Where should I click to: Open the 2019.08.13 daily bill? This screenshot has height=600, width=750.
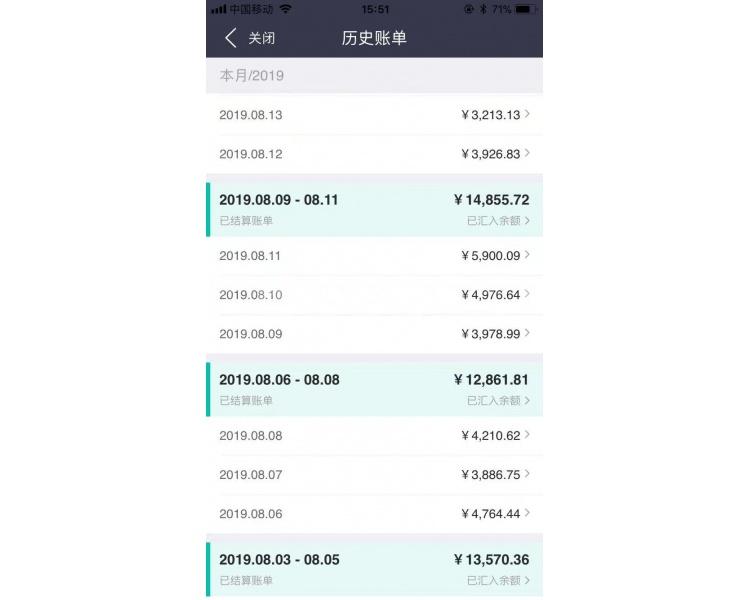click(x=374, y=115)
